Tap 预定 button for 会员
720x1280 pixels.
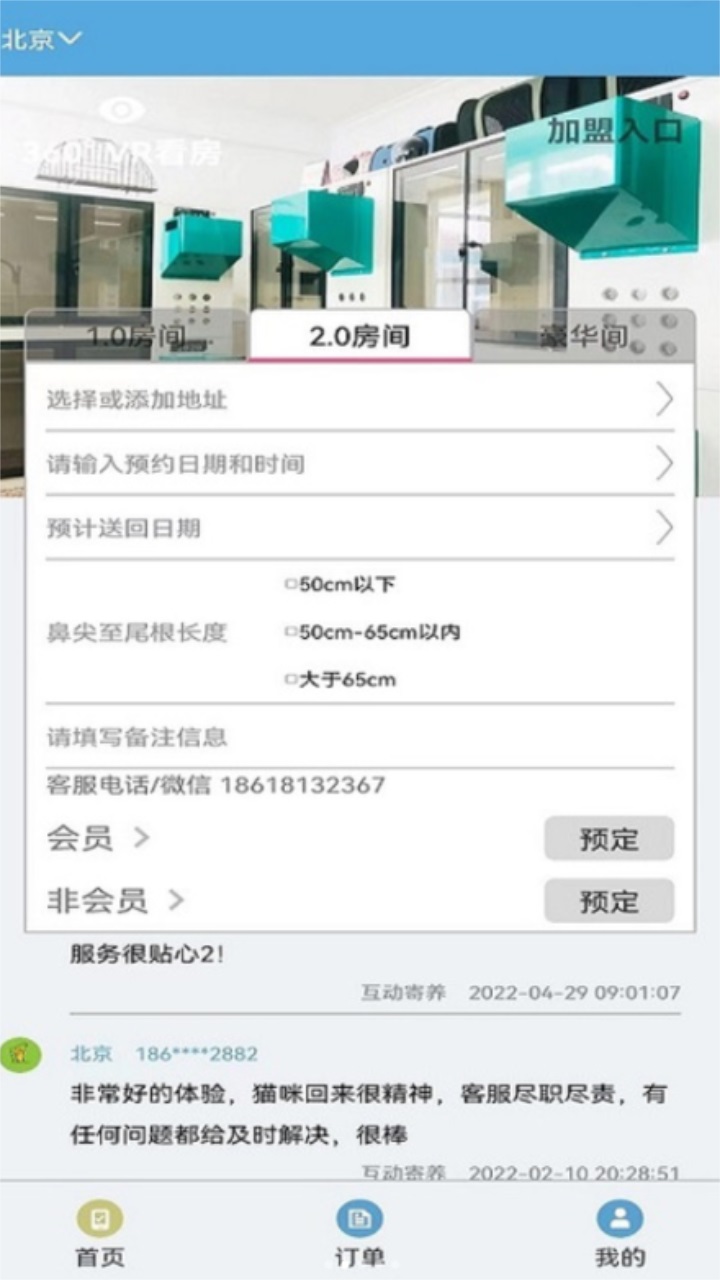pyautogui.click(x=609, y=839)
